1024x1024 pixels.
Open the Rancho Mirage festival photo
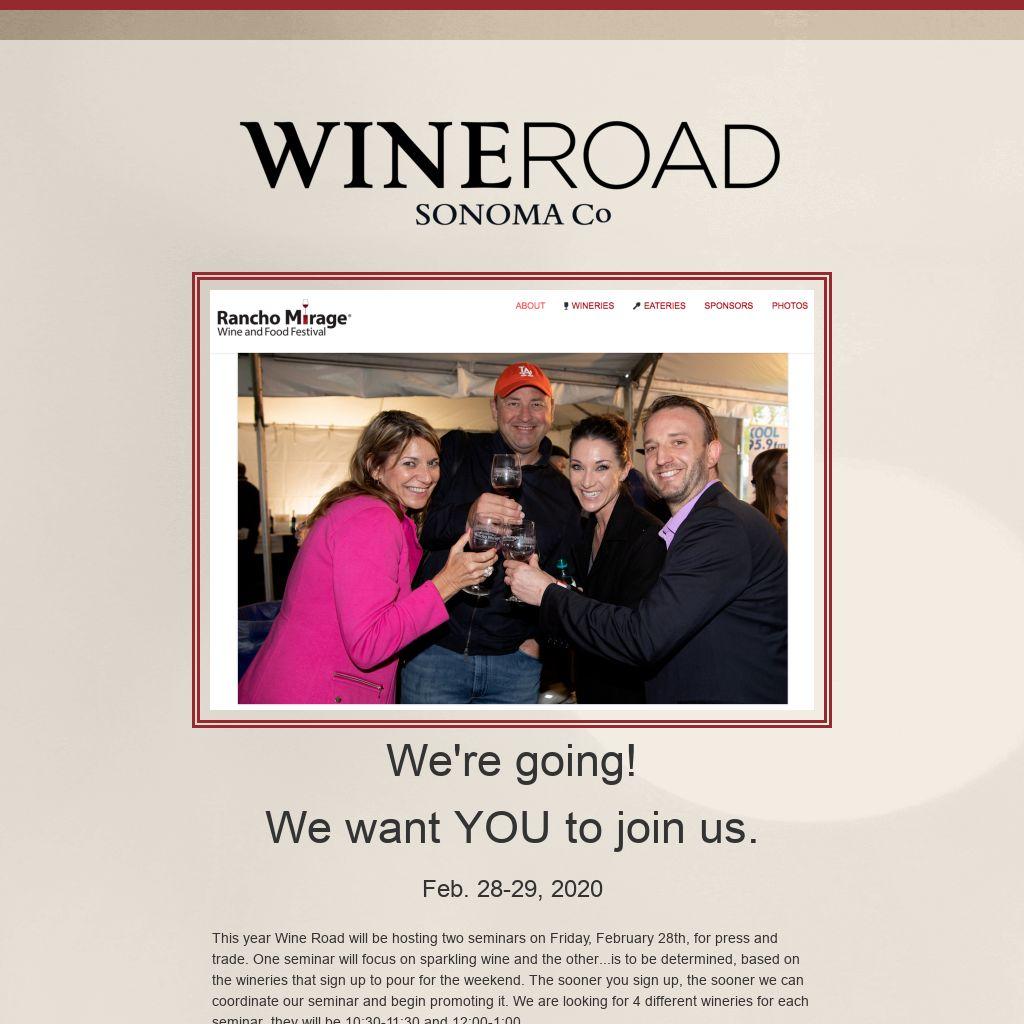click(512, 528)
